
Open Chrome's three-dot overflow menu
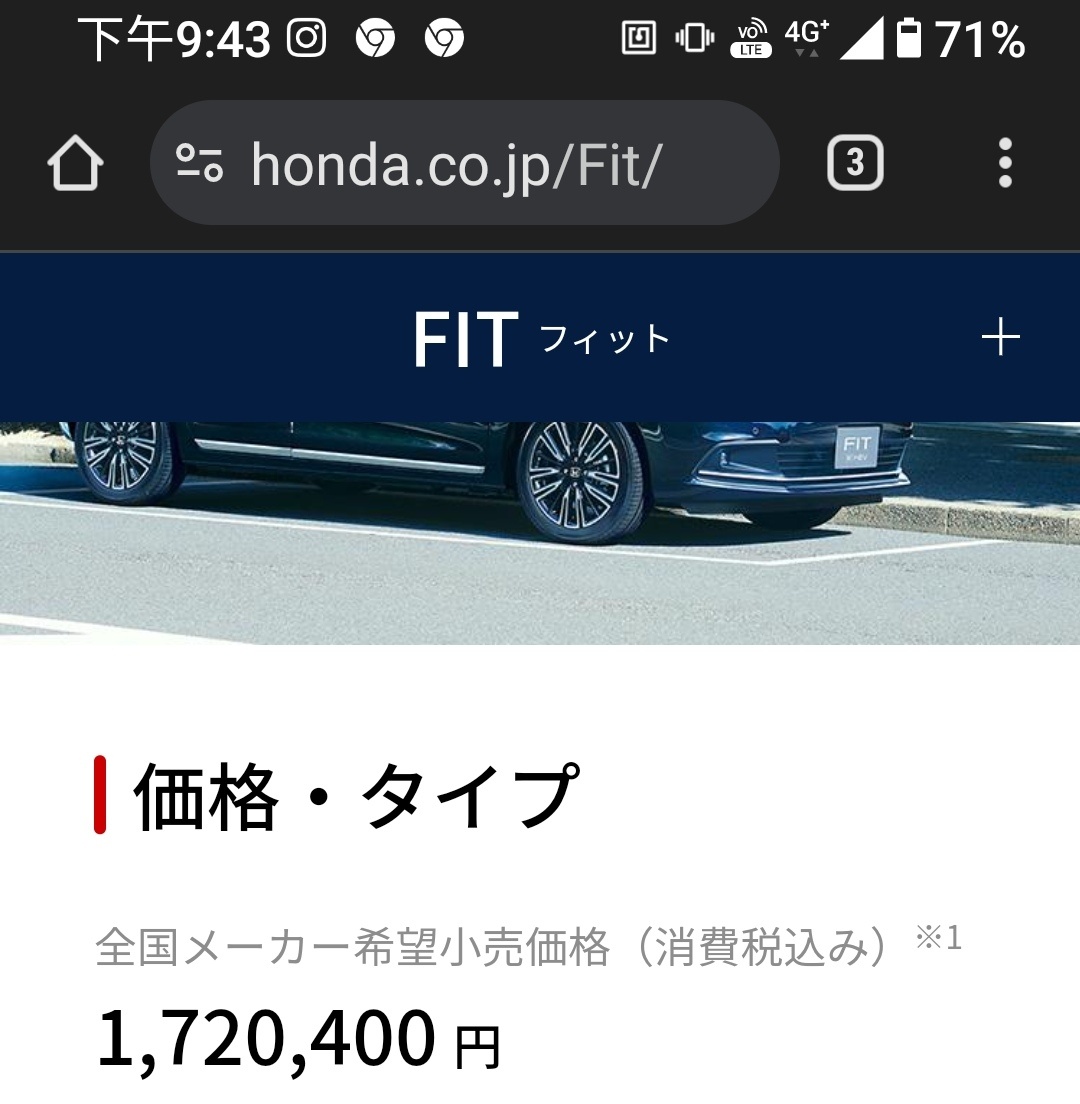click(1004, 163)
